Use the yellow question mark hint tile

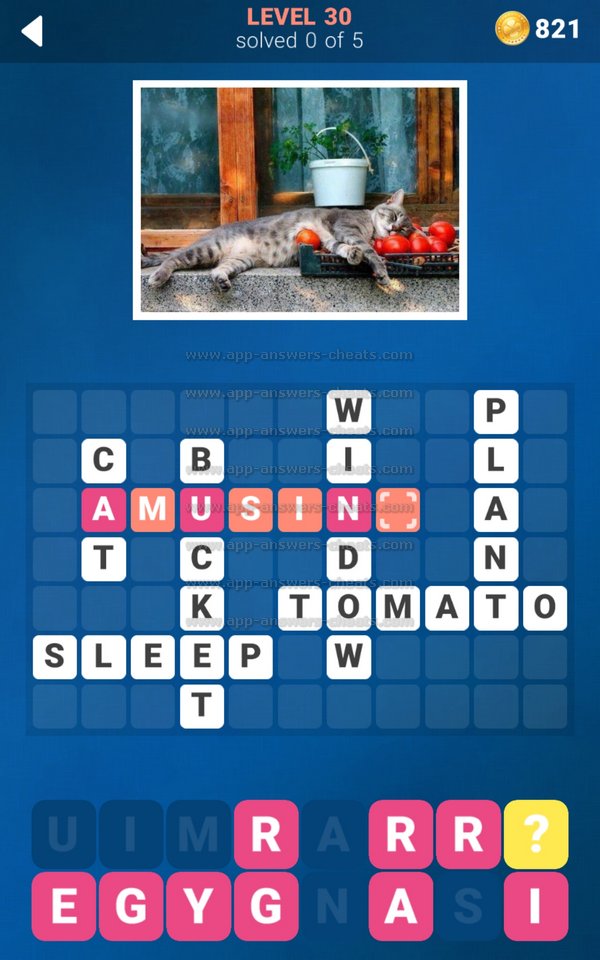[536, 834]
